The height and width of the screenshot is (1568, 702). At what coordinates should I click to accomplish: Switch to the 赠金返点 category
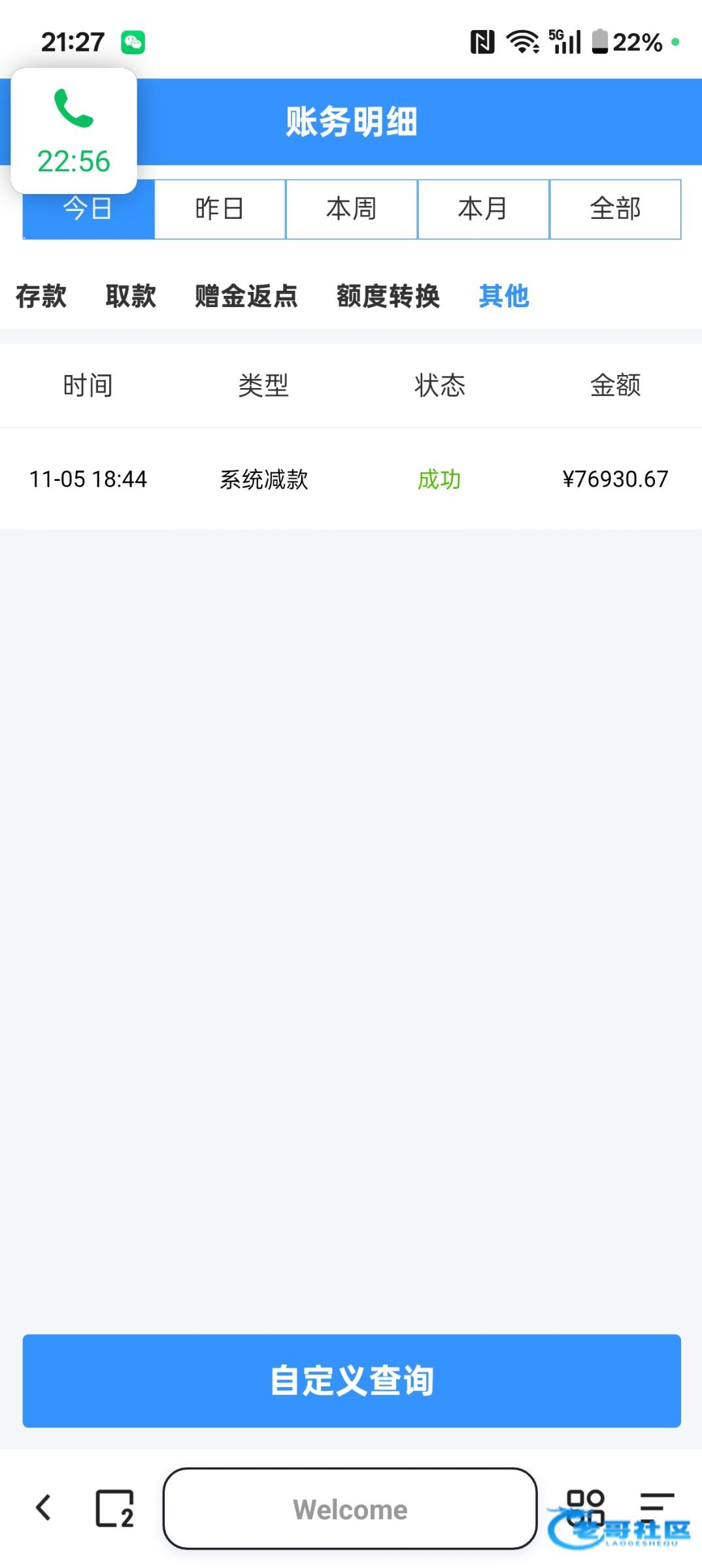(x=246, y=296)
